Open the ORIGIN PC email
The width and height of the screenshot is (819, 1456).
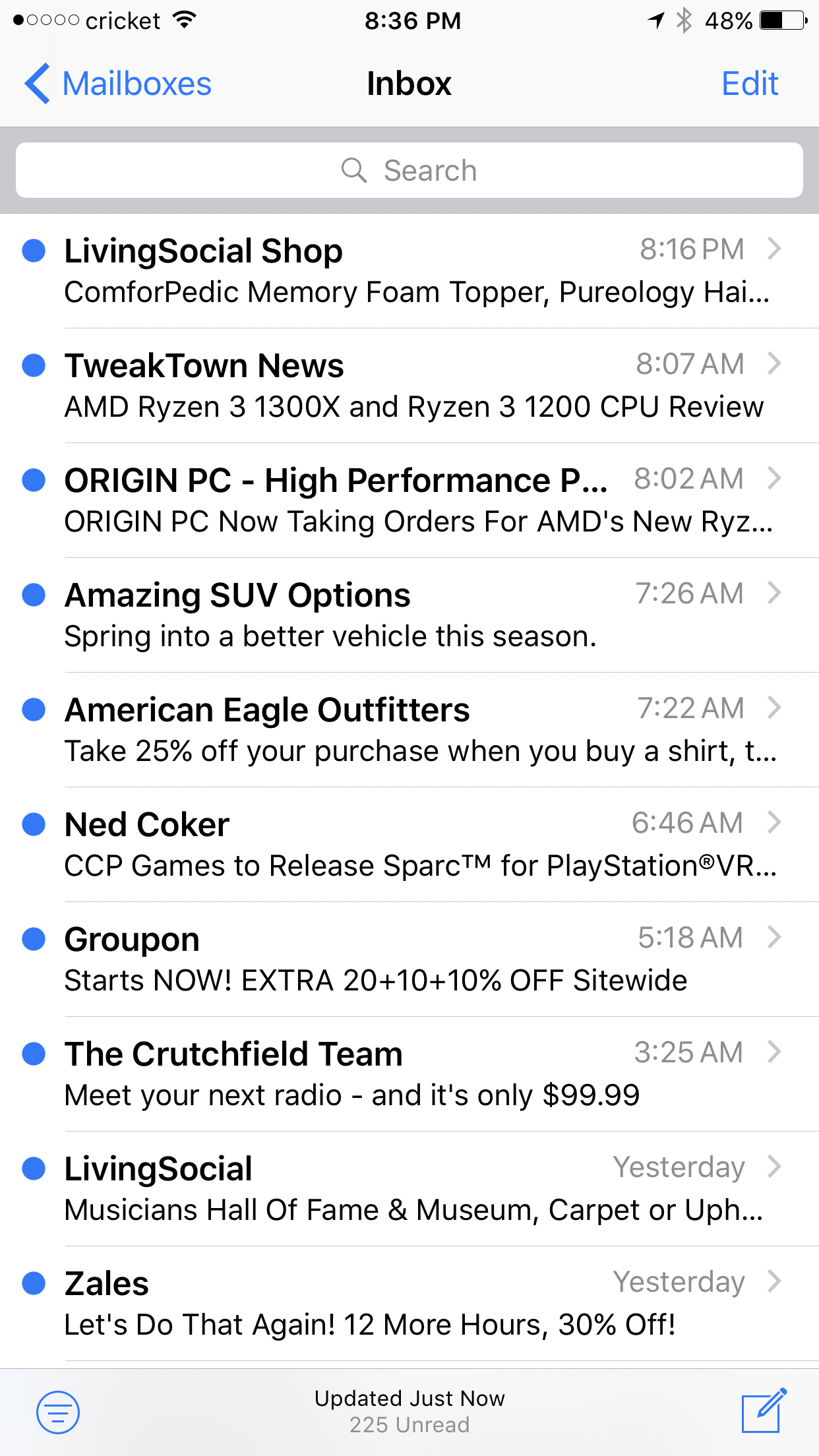409,501
